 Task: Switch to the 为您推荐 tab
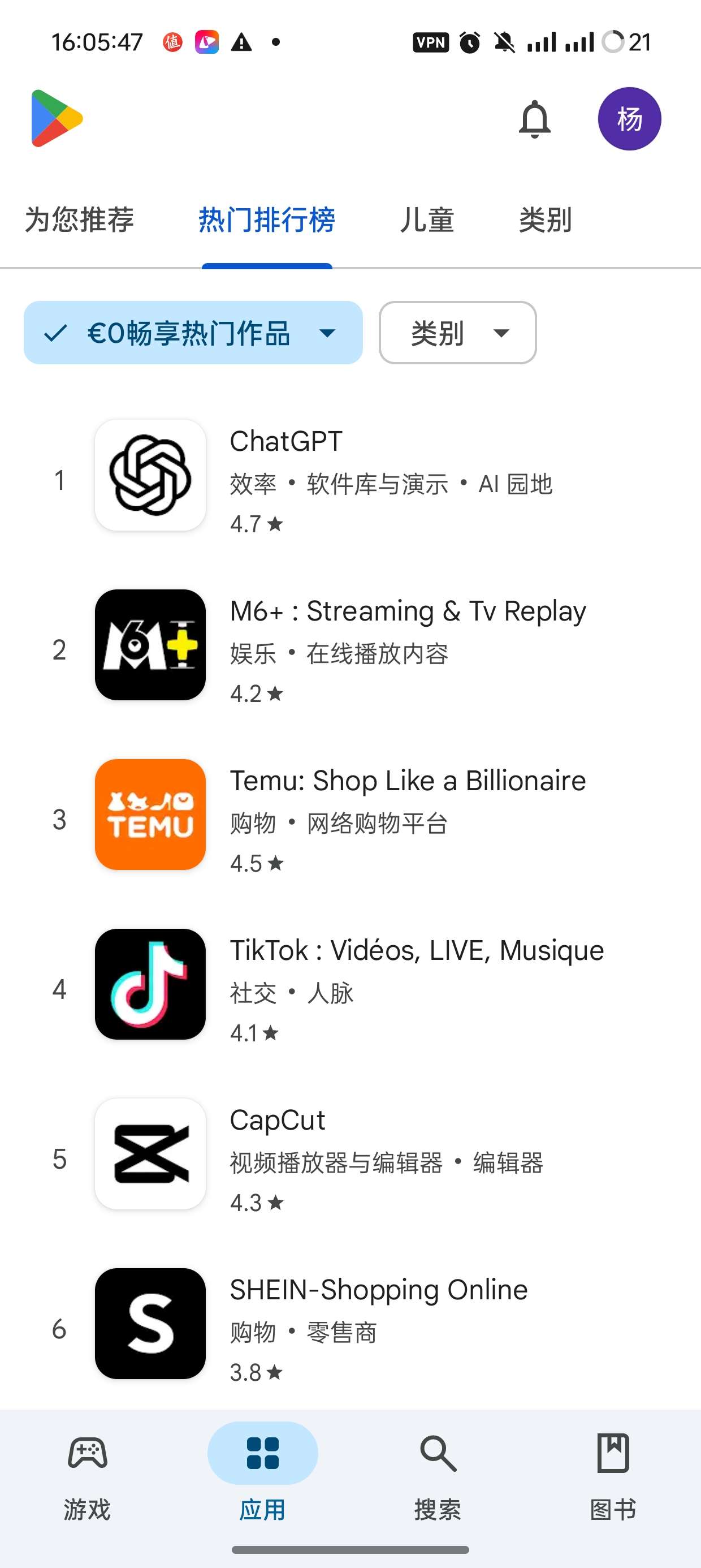(79, 219)
